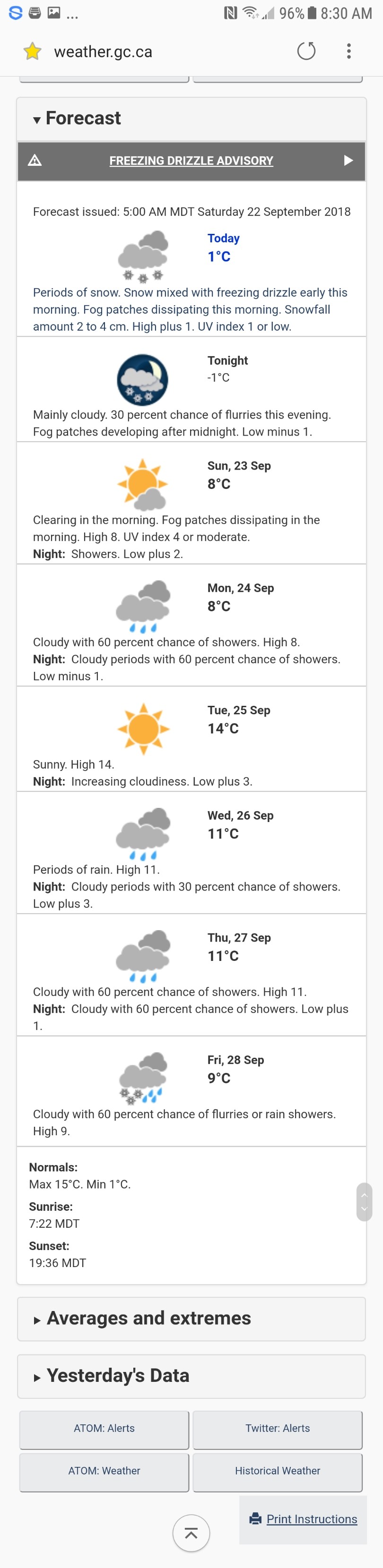The width and height of the screenshot is (383, 1568).
Task: Bookmark this page with the star icon
Action: [x=32, y=52]
